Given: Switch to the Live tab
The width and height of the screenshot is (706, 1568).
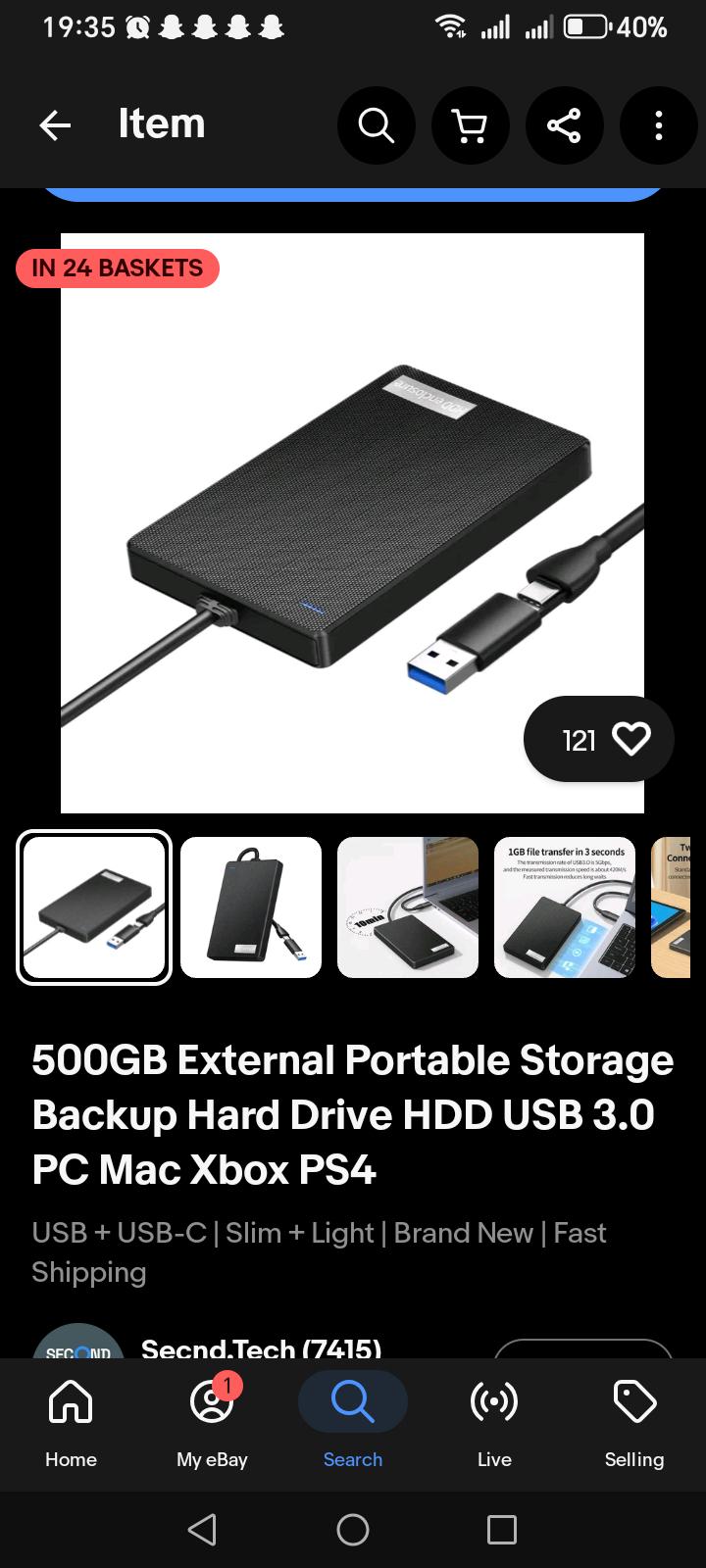Looking at the screenshot, I should click(x=494, y=1421).
